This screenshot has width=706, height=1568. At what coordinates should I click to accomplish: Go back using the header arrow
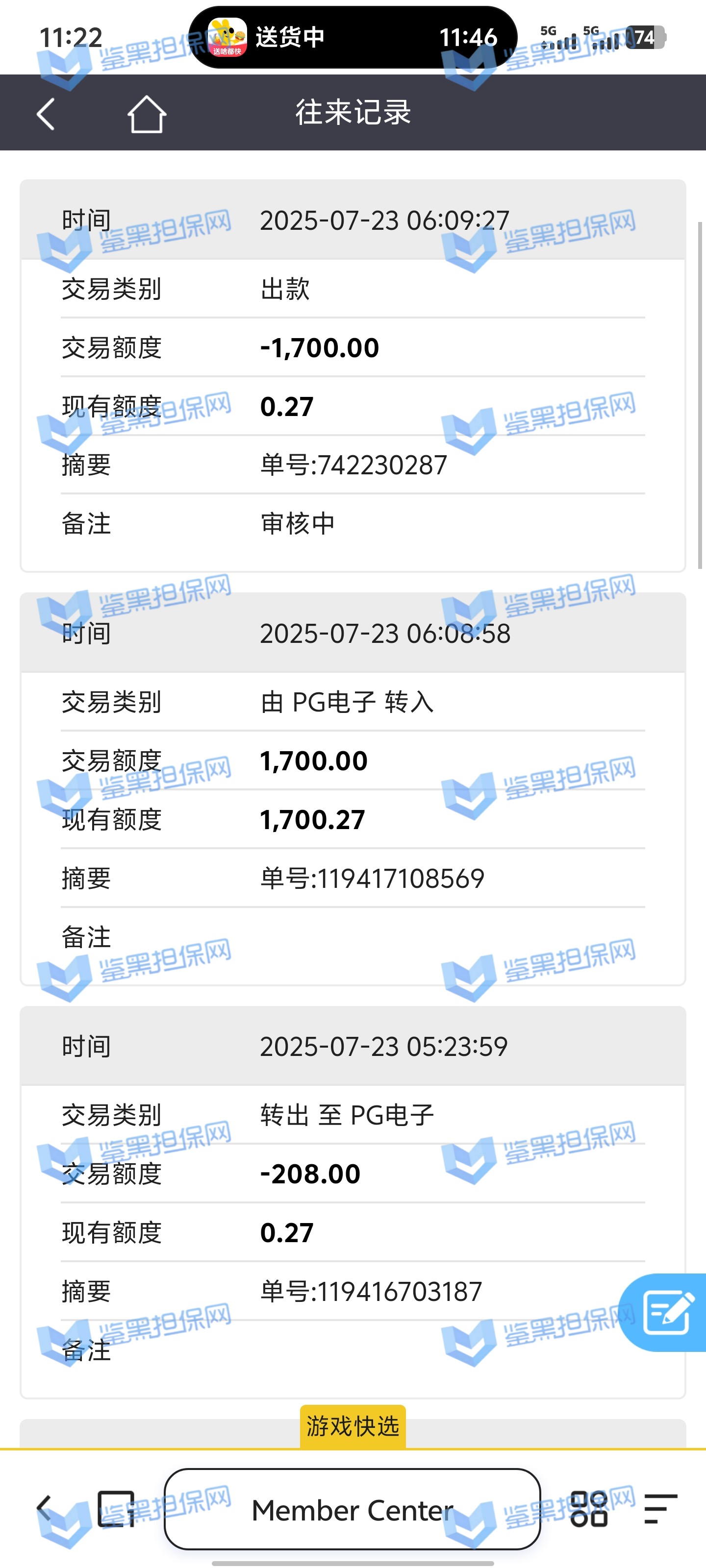(x=46, y=114)
